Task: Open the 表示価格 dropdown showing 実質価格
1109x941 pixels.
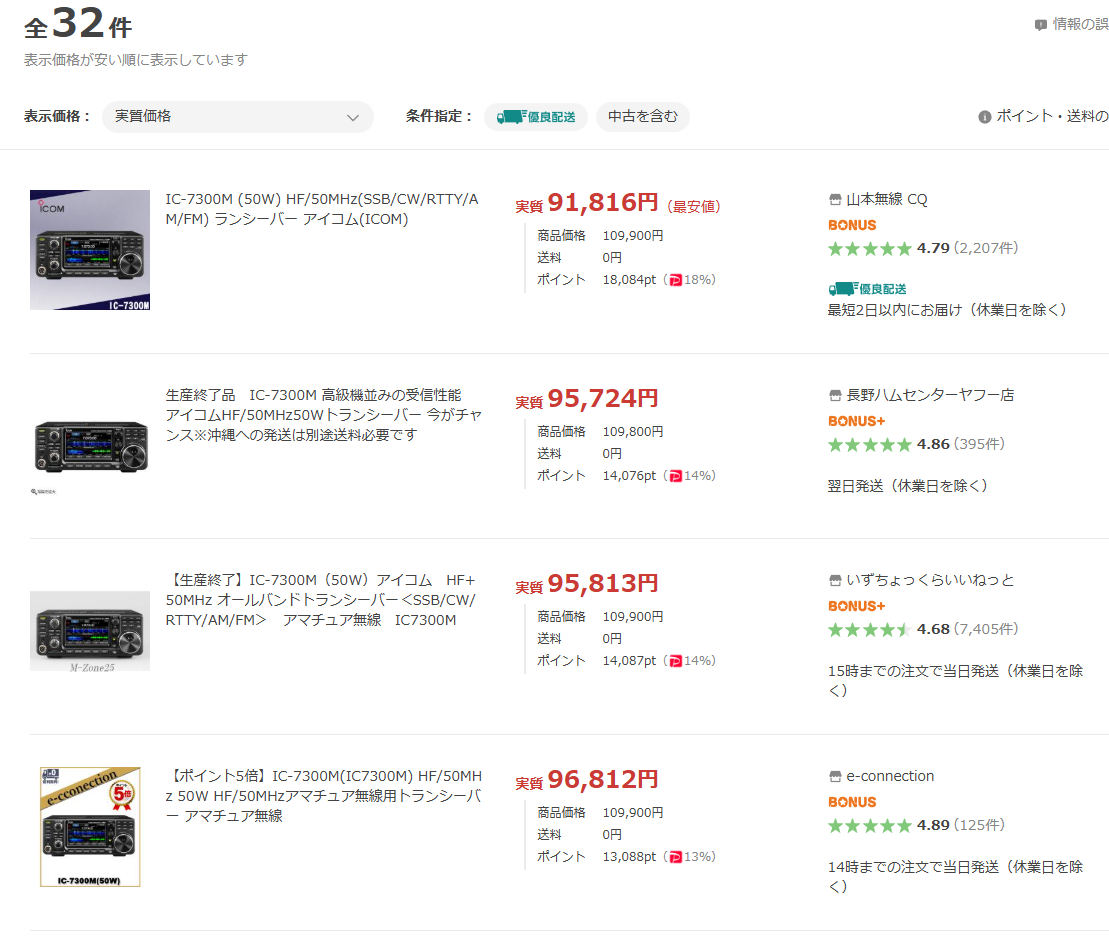Action: tap(237, 117)
